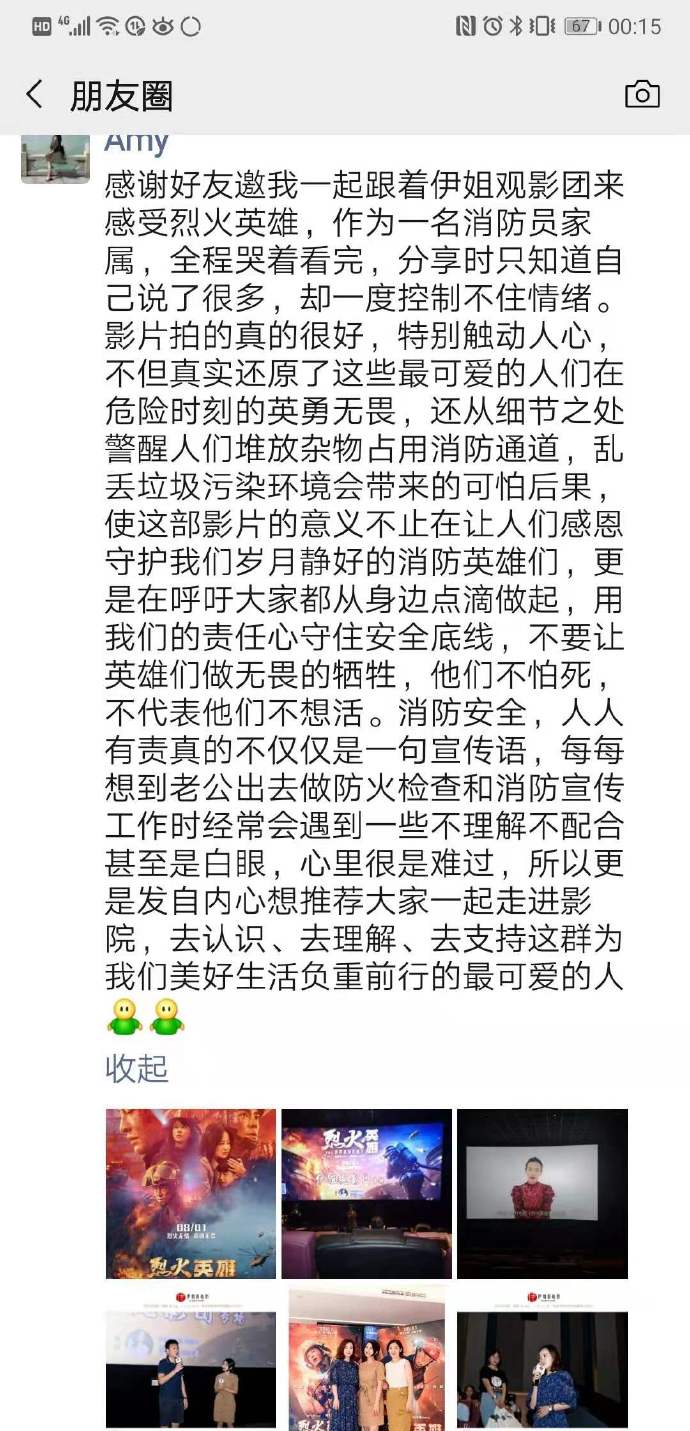Open the 烈火英雄 movie poster photo

tap(191, 1193)
